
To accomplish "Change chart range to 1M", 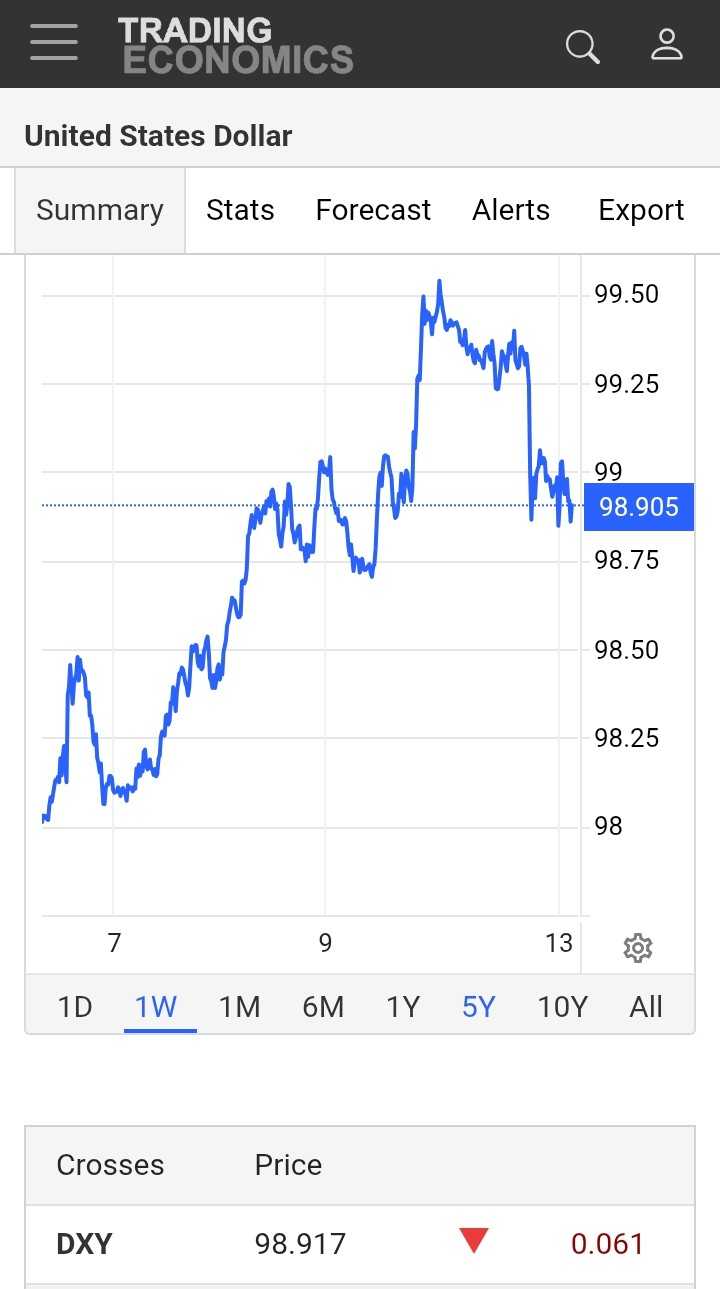I will click(240, 1006).
